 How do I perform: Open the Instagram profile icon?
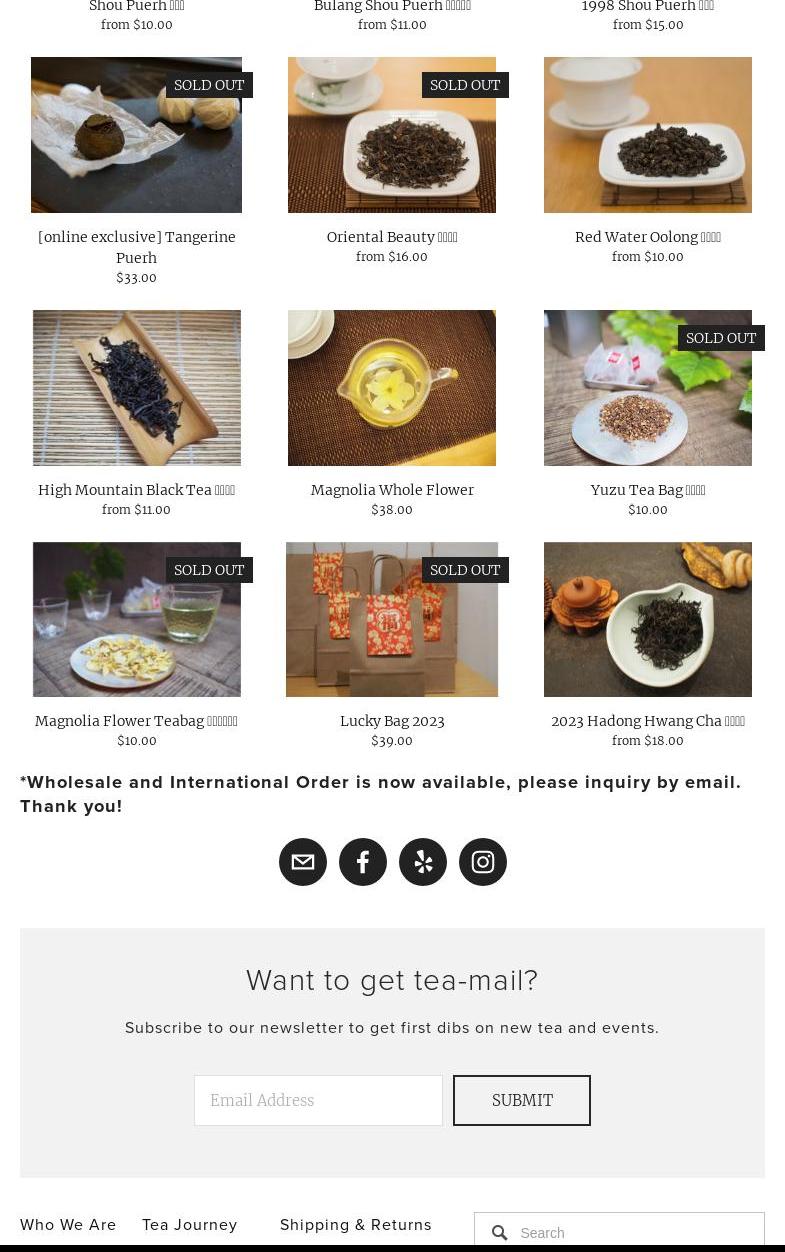pos(483,862)
